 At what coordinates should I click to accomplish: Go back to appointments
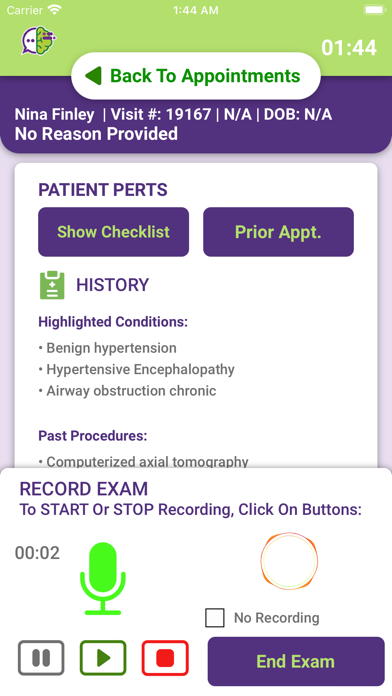(x=196, y=76)
